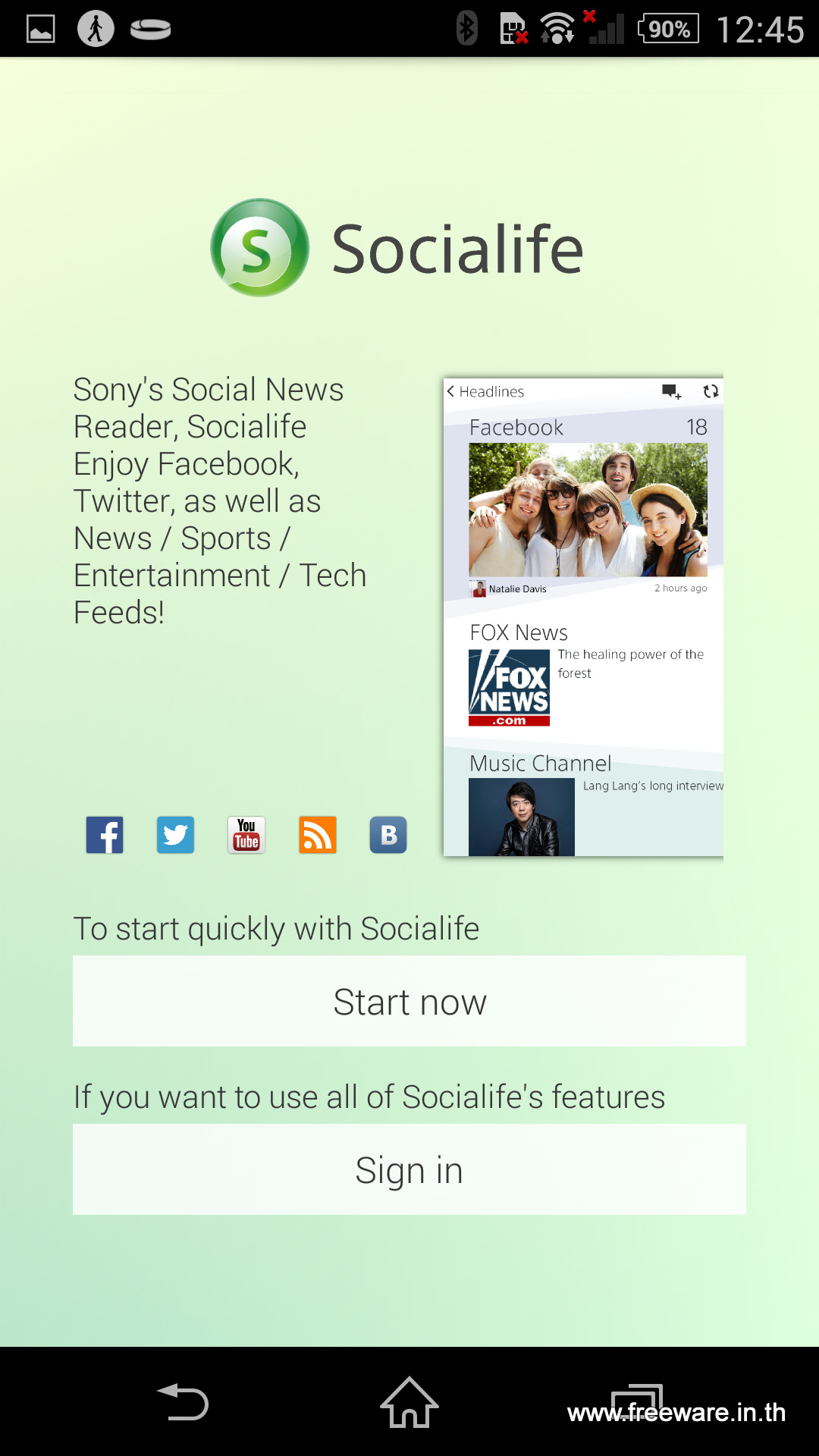Tap the Start now button

(409, 1001)
